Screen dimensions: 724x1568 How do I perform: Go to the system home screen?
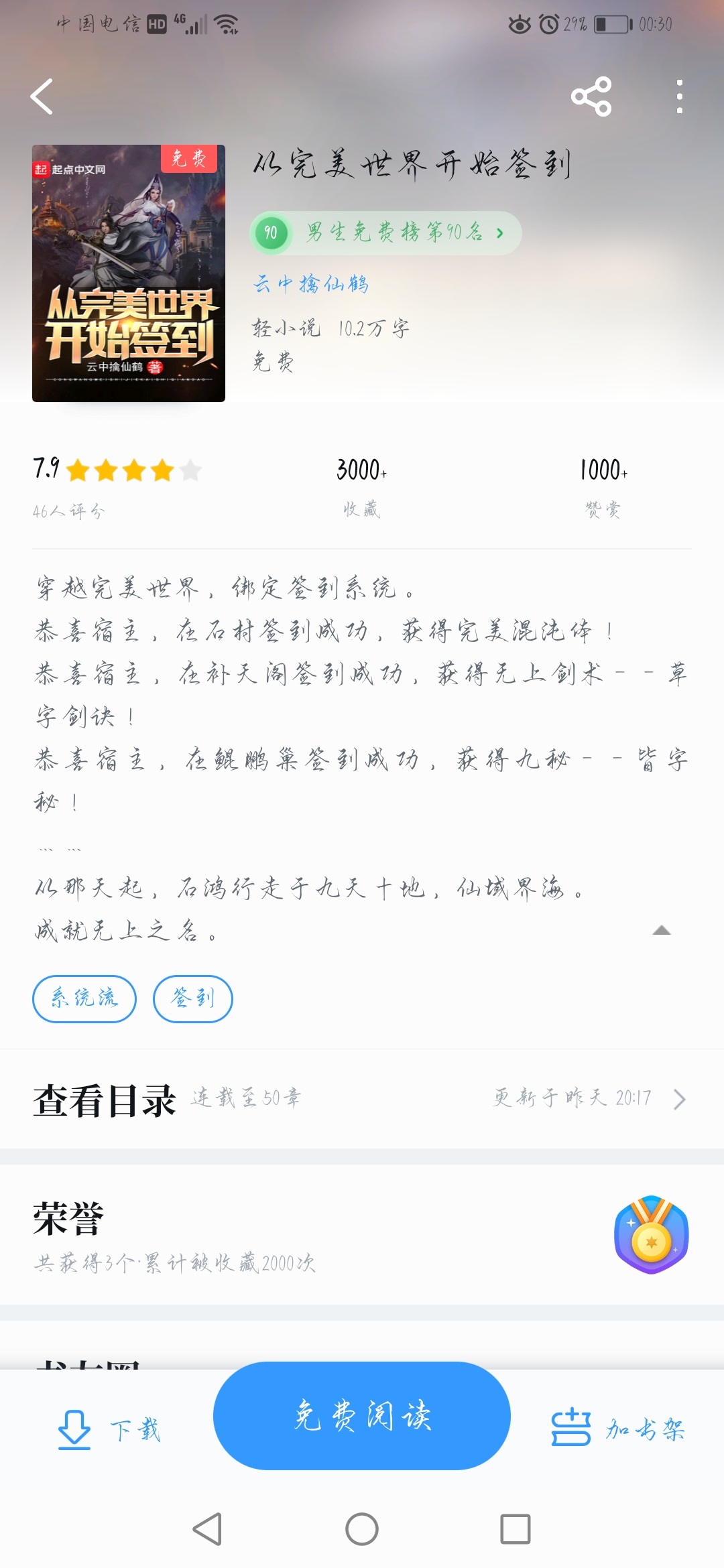coord(362,1529)
